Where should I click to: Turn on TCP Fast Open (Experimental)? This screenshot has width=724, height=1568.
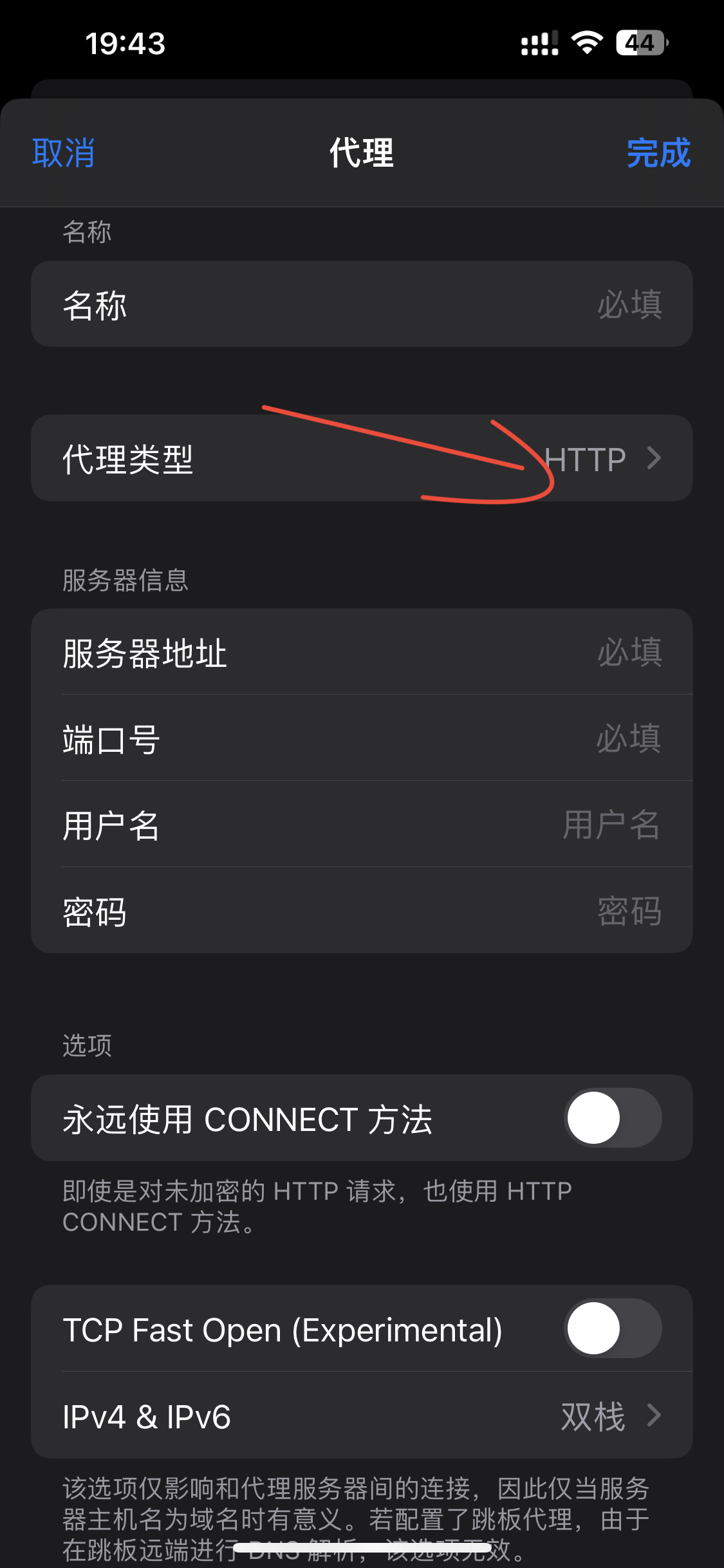[x=612, y=1329]
